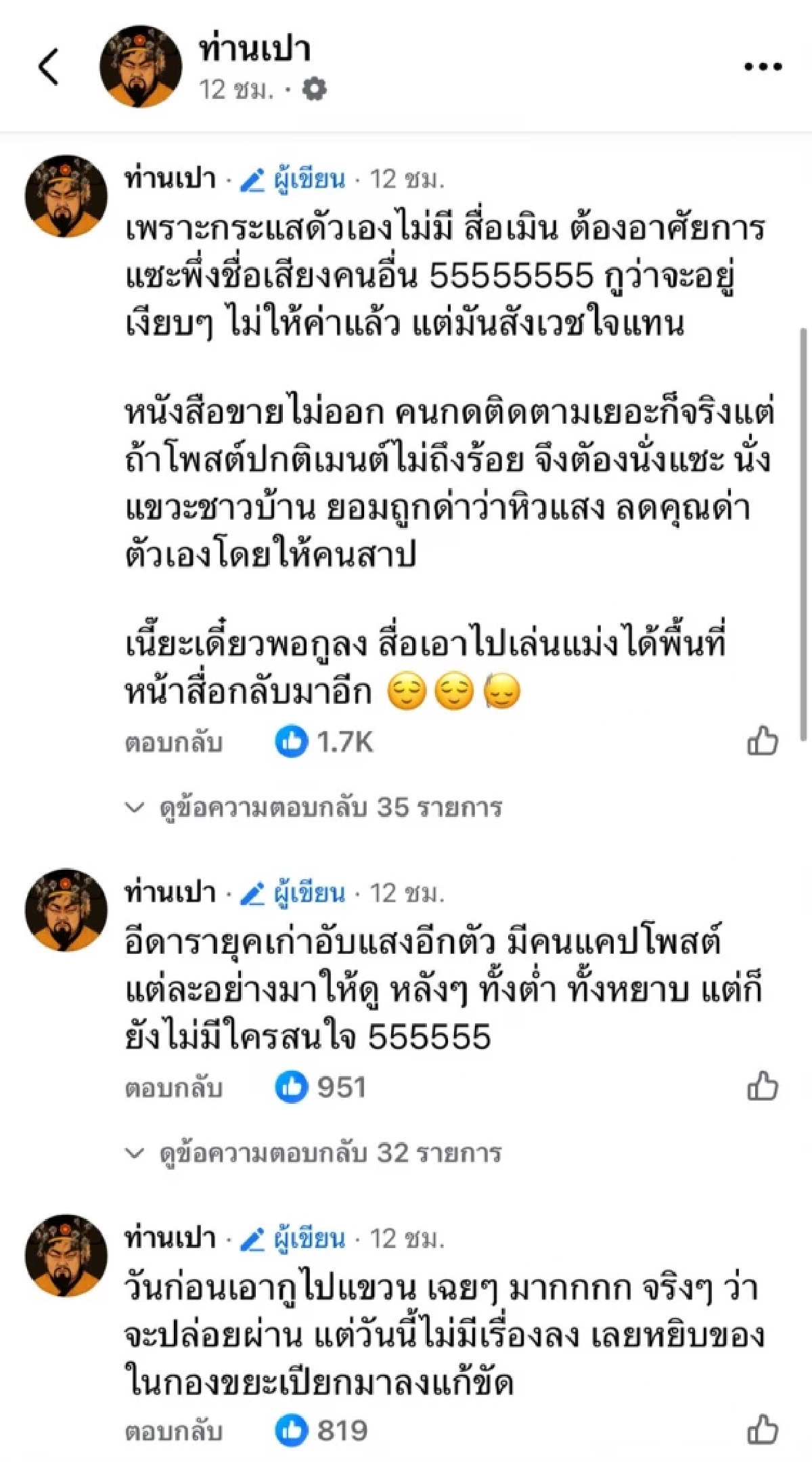Reply to the comment with 1.7K likes
812x1462 pixels.
tap(174, 743)
